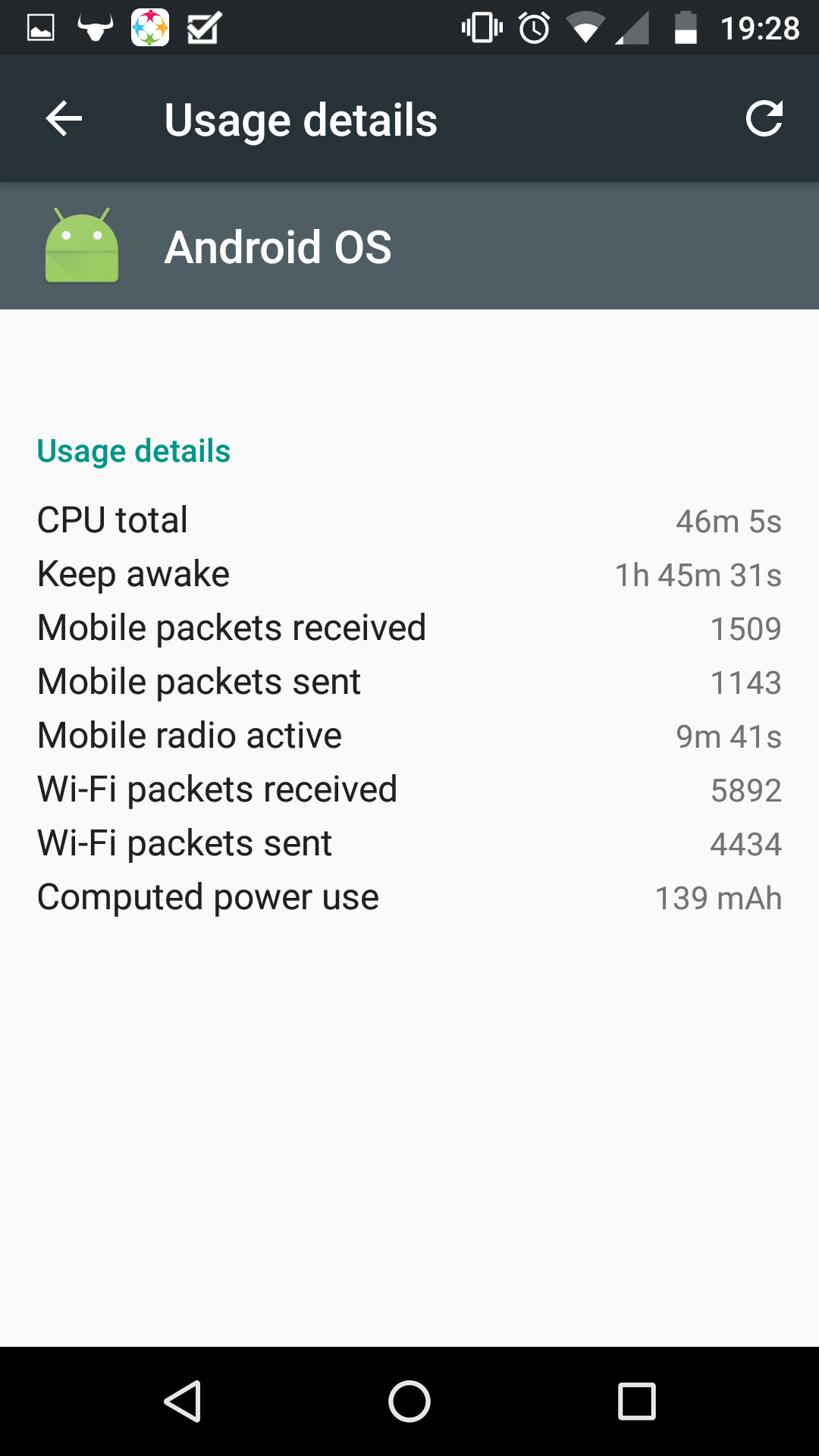
Task: Go to the home screen
Action: click(x=409, y=1401)
